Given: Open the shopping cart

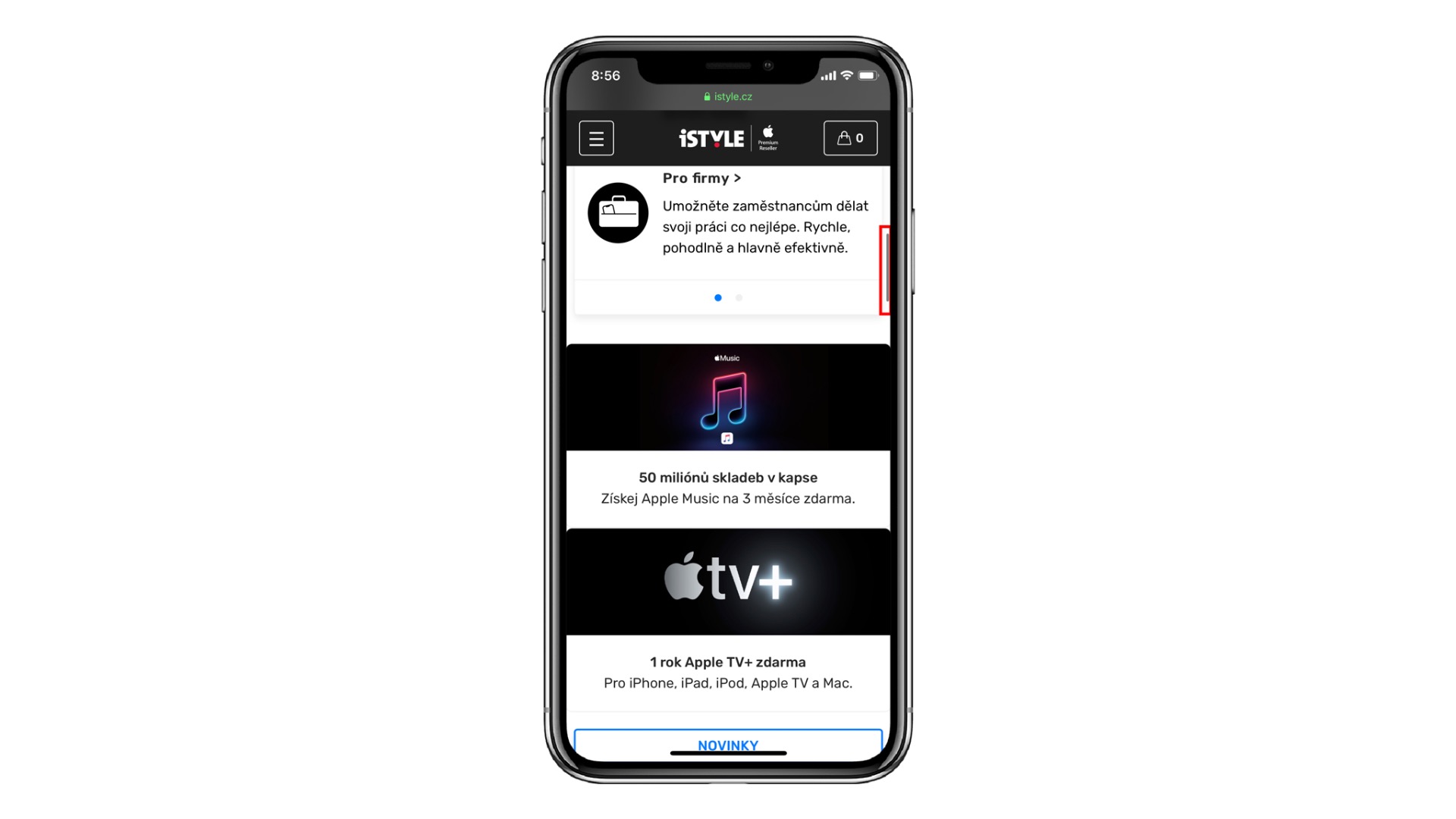Looking at the screenshot, I should (x=850, y=138).
